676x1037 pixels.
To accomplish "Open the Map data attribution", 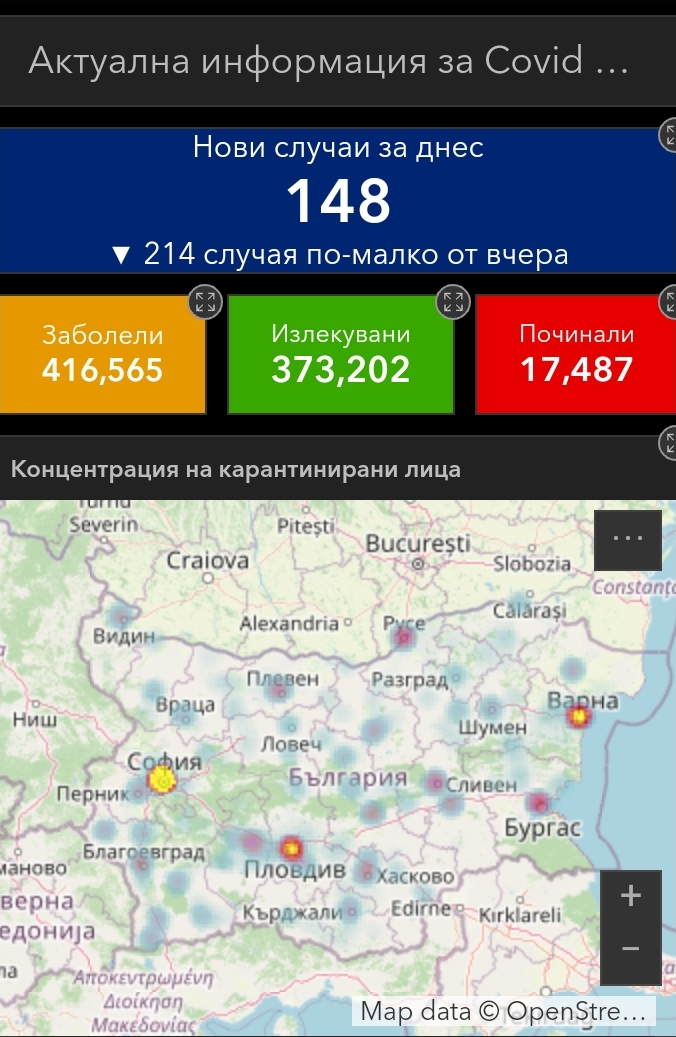I will [x=504, y=1011].
